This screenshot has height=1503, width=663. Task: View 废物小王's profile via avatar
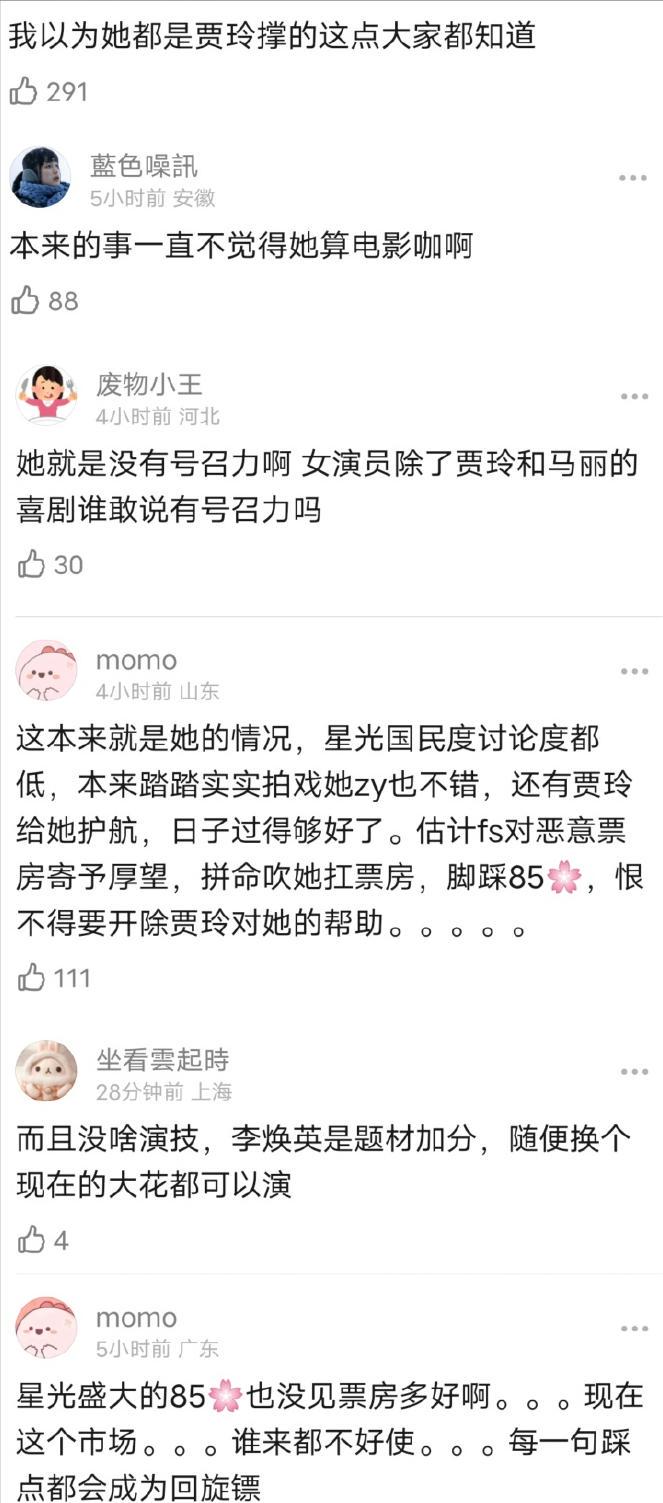46,397
